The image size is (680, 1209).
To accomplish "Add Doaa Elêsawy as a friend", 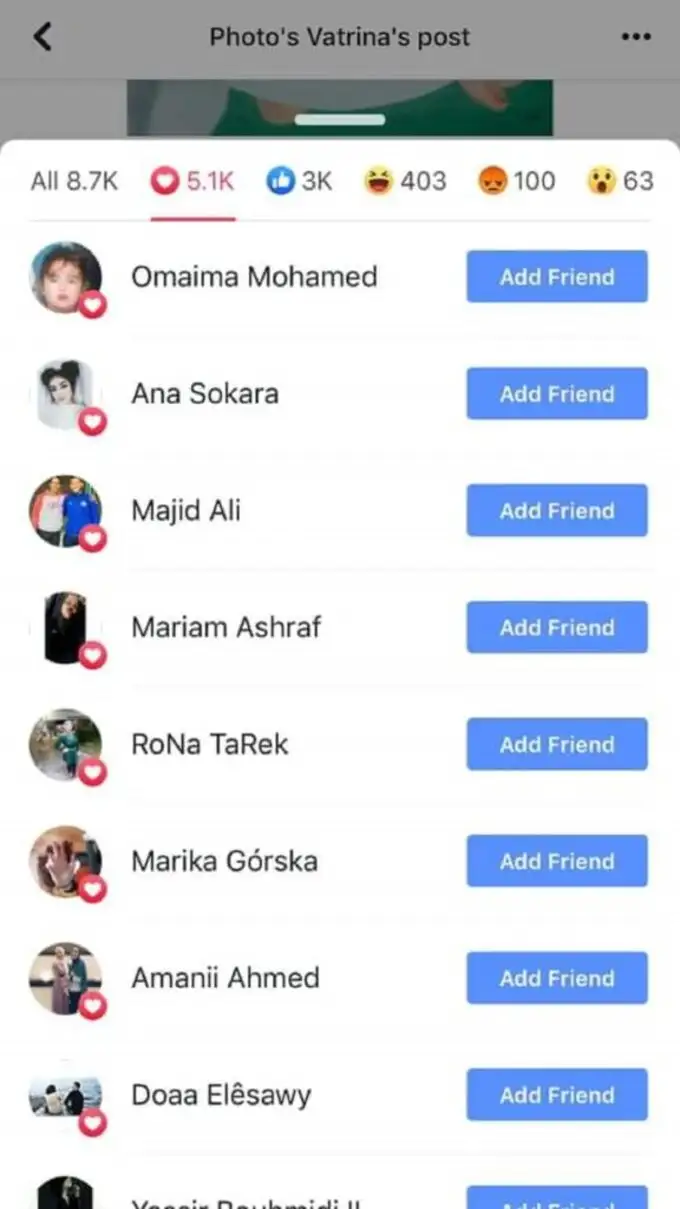I will tap(556, 1095).
